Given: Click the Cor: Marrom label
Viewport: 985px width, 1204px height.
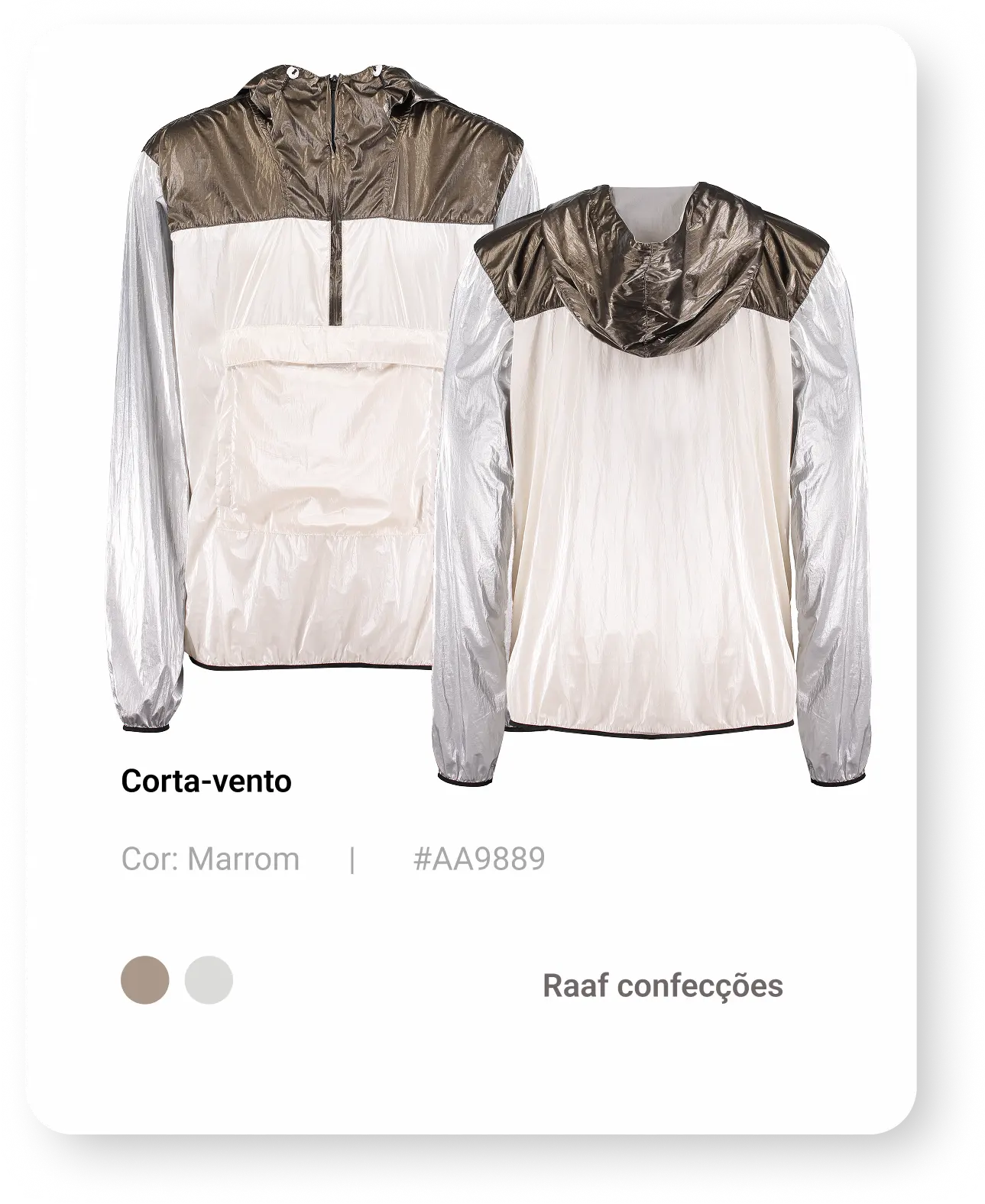Looking at the screenshot, I should point(210,858).
